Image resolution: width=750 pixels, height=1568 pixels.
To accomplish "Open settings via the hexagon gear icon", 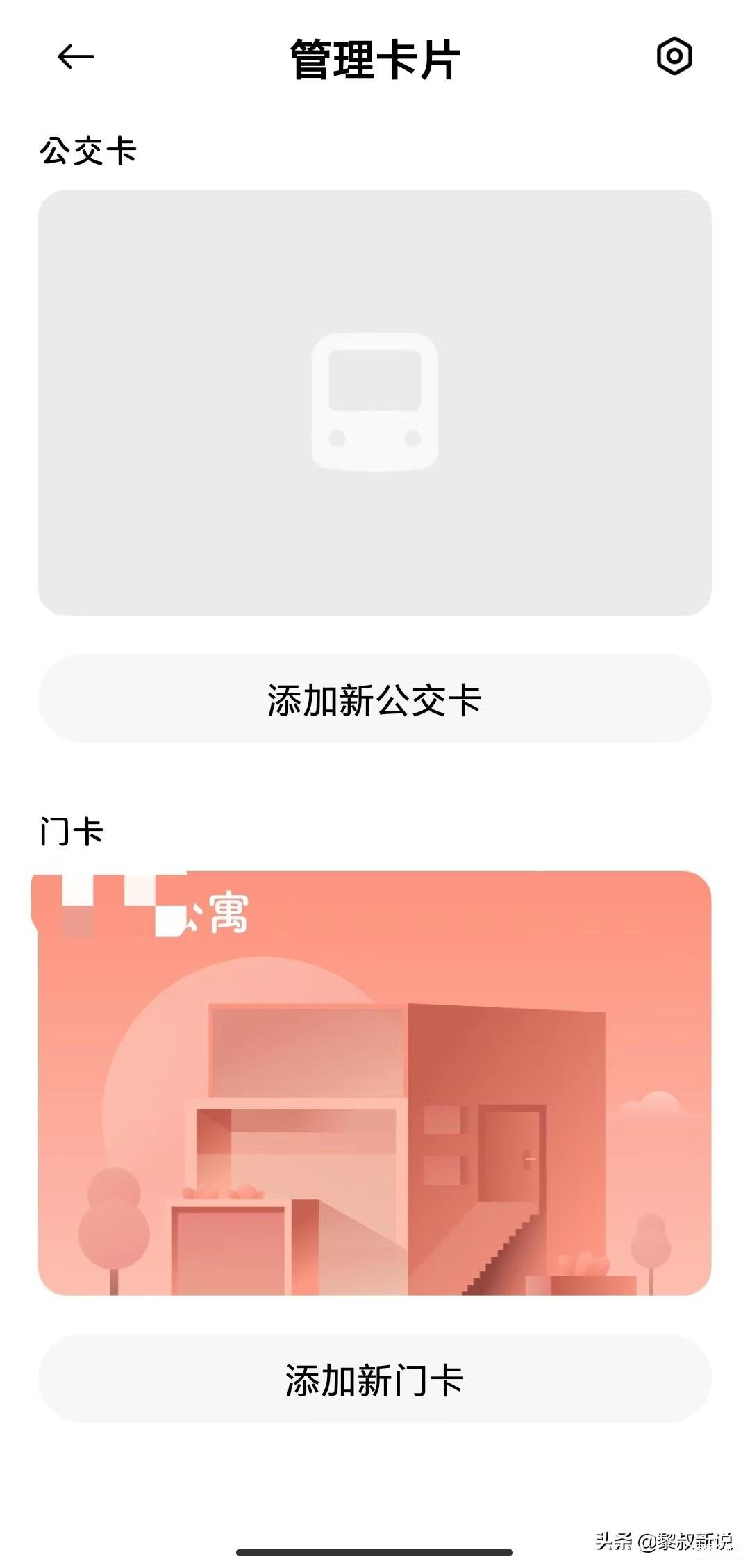I will pyautogui.click(x=674, y=56).
